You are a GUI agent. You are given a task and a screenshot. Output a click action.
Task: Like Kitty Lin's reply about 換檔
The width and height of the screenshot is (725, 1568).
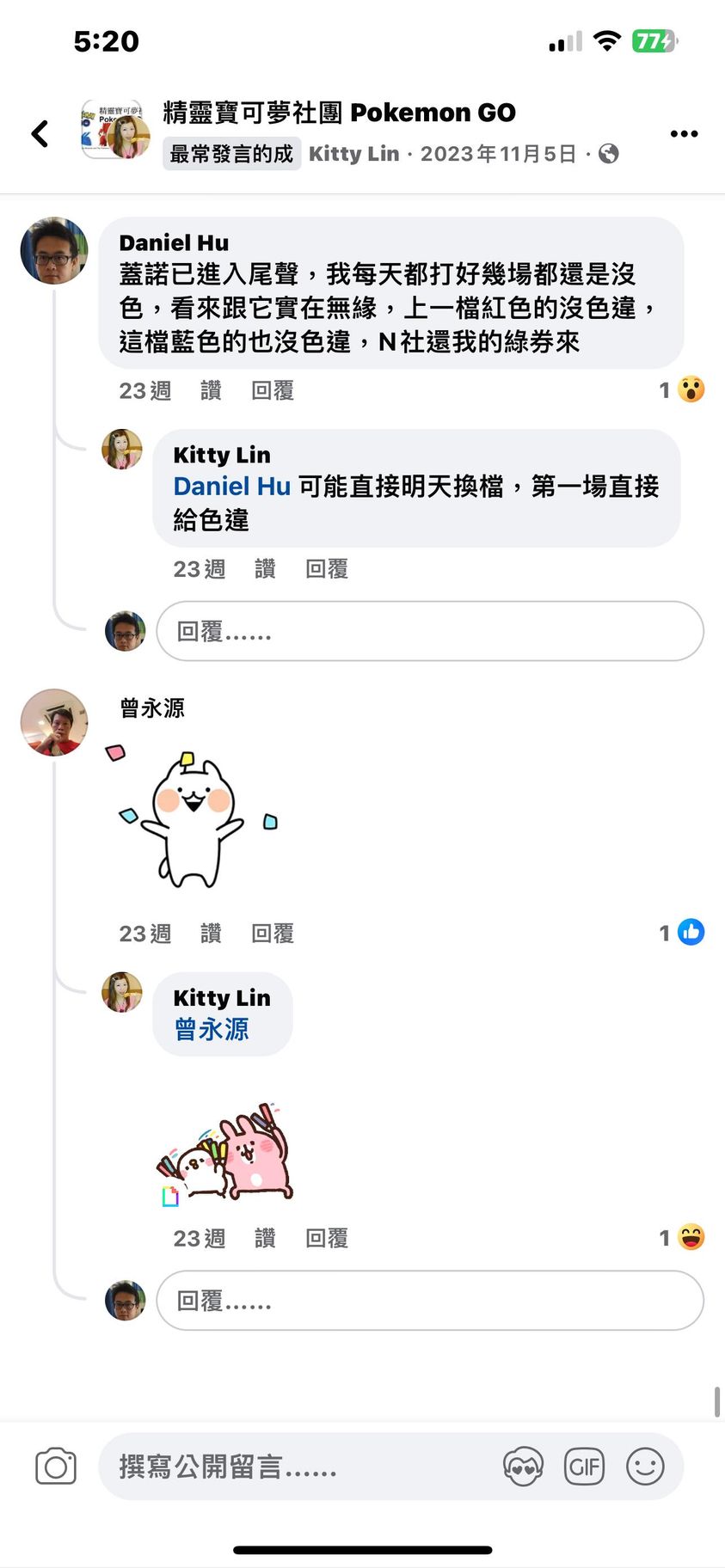[x=265, y=569]
